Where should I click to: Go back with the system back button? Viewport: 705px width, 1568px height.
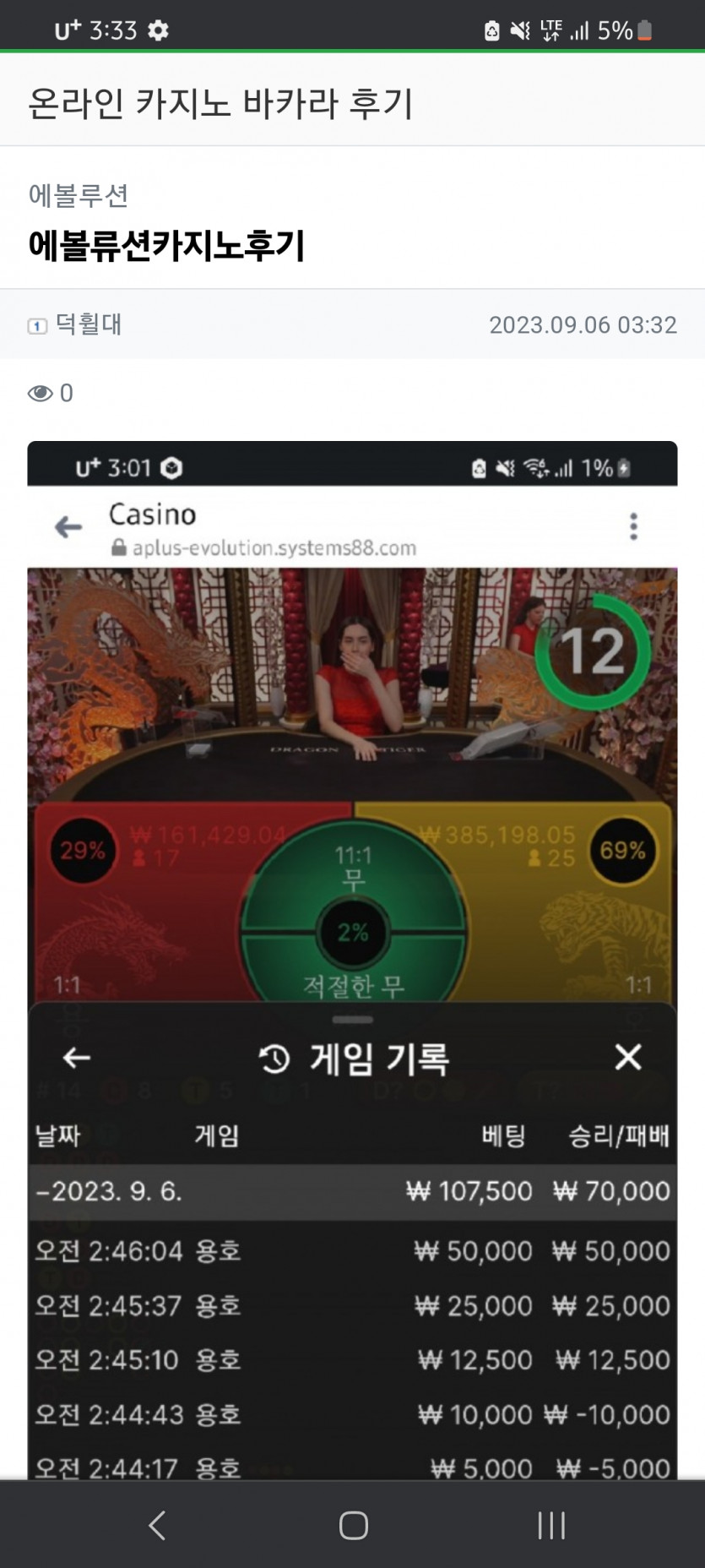tap(157, 1525)
